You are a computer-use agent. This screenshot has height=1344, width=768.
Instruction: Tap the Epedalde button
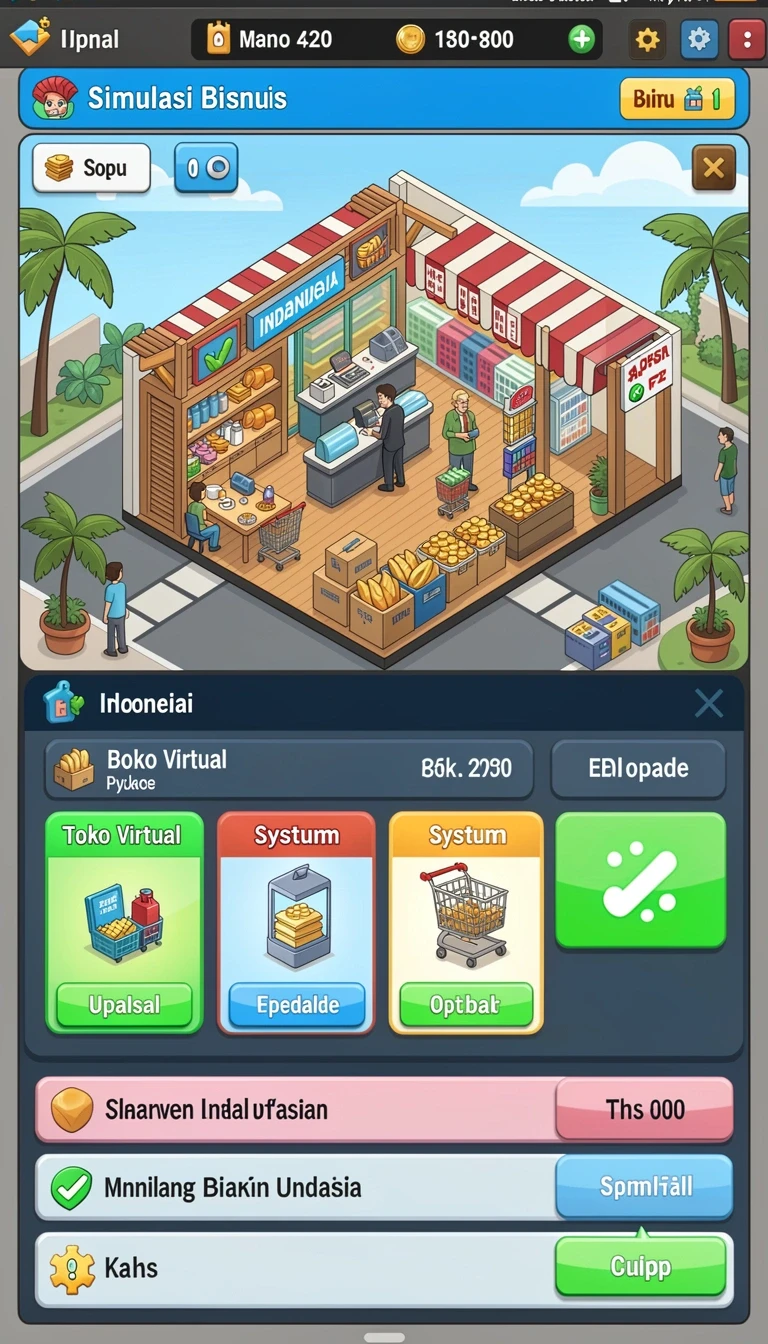(297, 1004)
